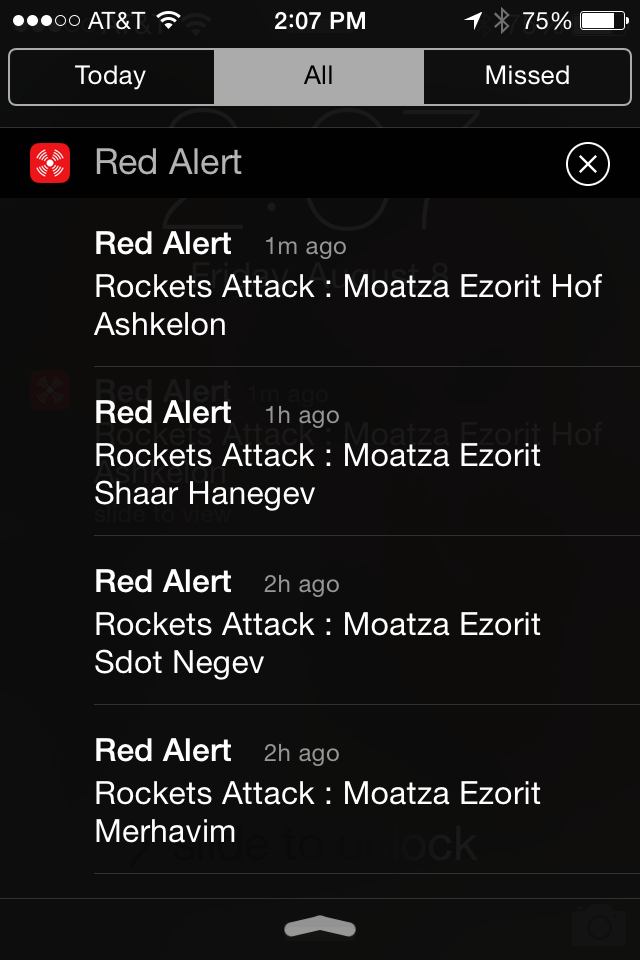Viewport: 640px width, 960px height.
Task: Show the Missed notifications tab
Action: (x=527, y=76)
